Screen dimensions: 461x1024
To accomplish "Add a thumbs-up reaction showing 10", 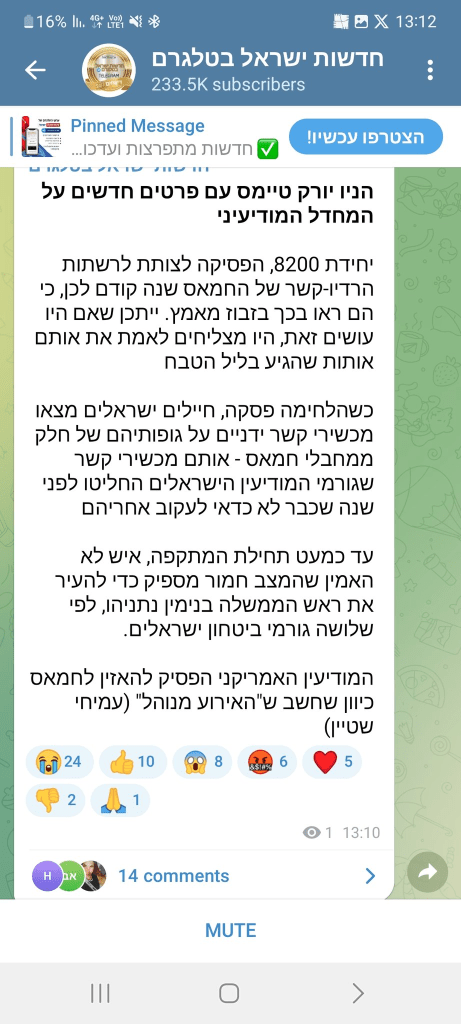I will 133,761.
